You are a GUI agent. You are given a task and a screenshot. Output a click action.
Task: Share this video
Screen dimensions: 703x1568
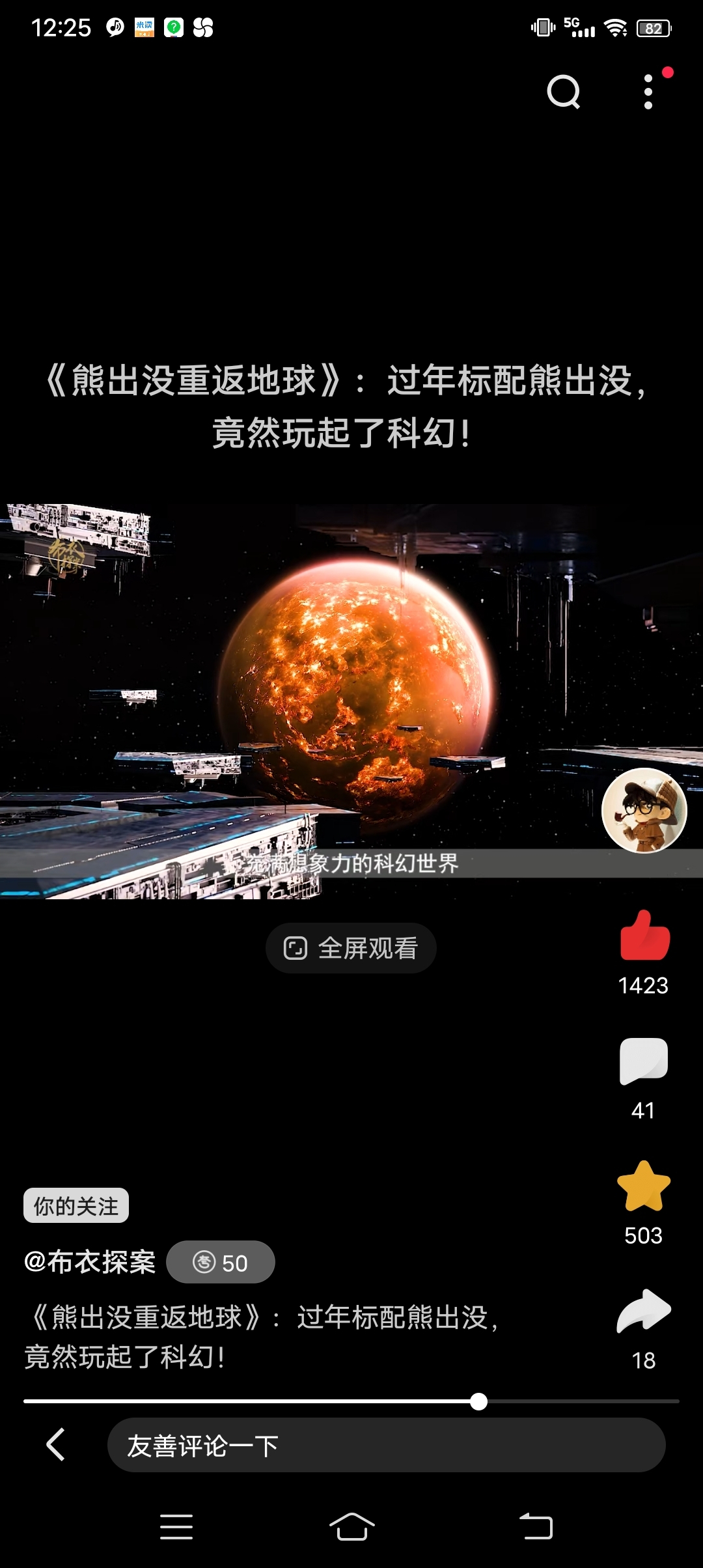point(644,1311)
